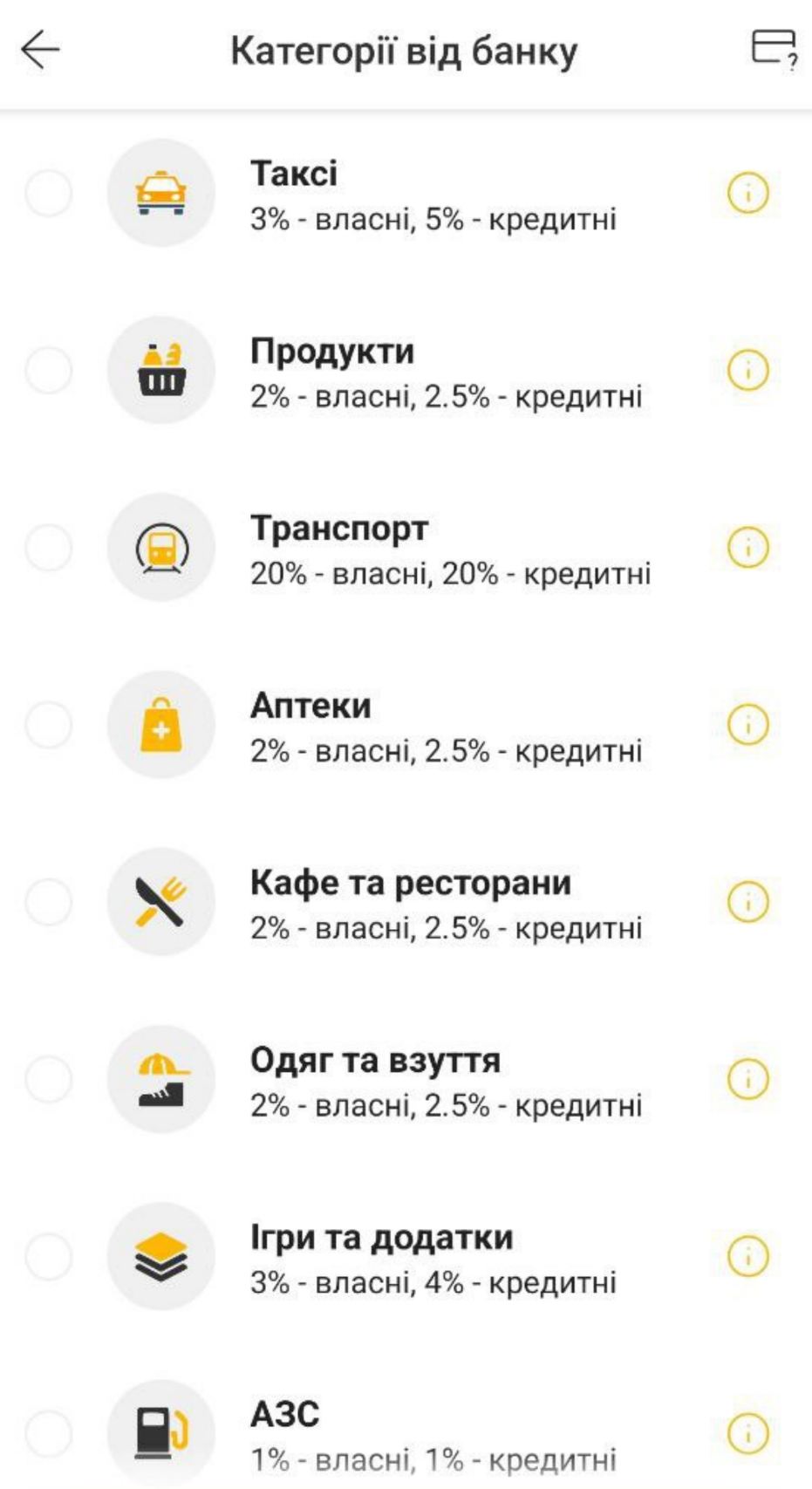
Task: Choose Одяг та взуття radio button
Action: (x=49, y=1079)
